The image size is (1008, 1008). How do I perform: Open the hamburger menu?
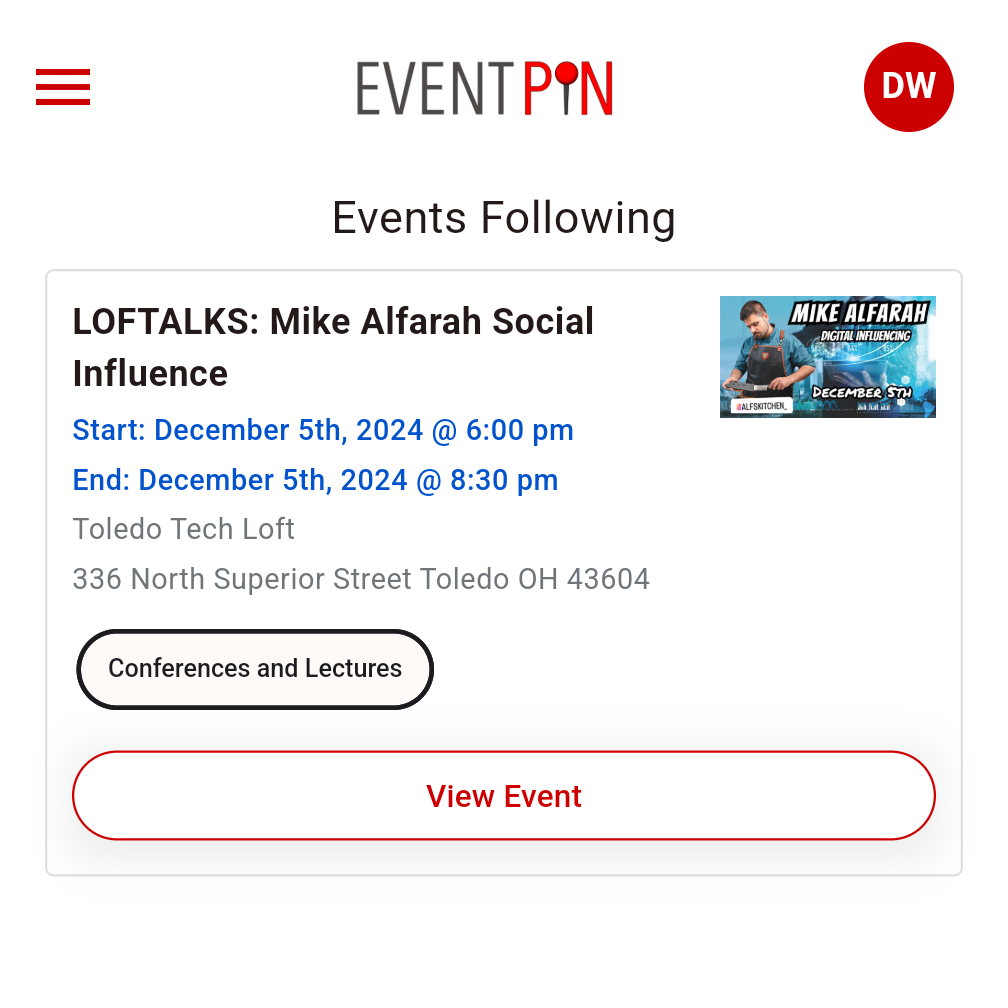[63, 87]
